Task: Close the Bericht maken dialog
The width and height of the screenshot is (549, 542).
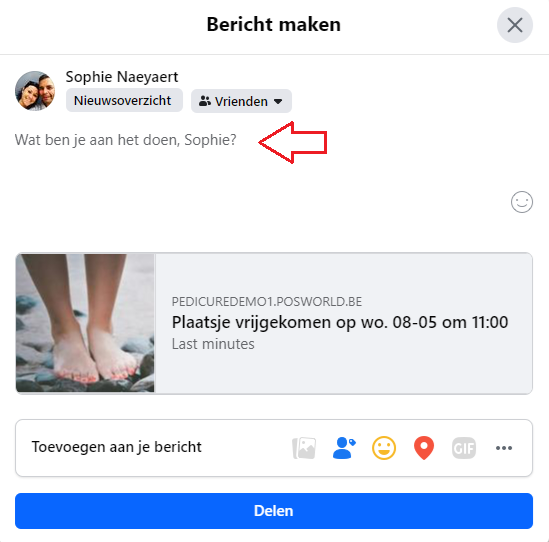Action: point(515,25)
